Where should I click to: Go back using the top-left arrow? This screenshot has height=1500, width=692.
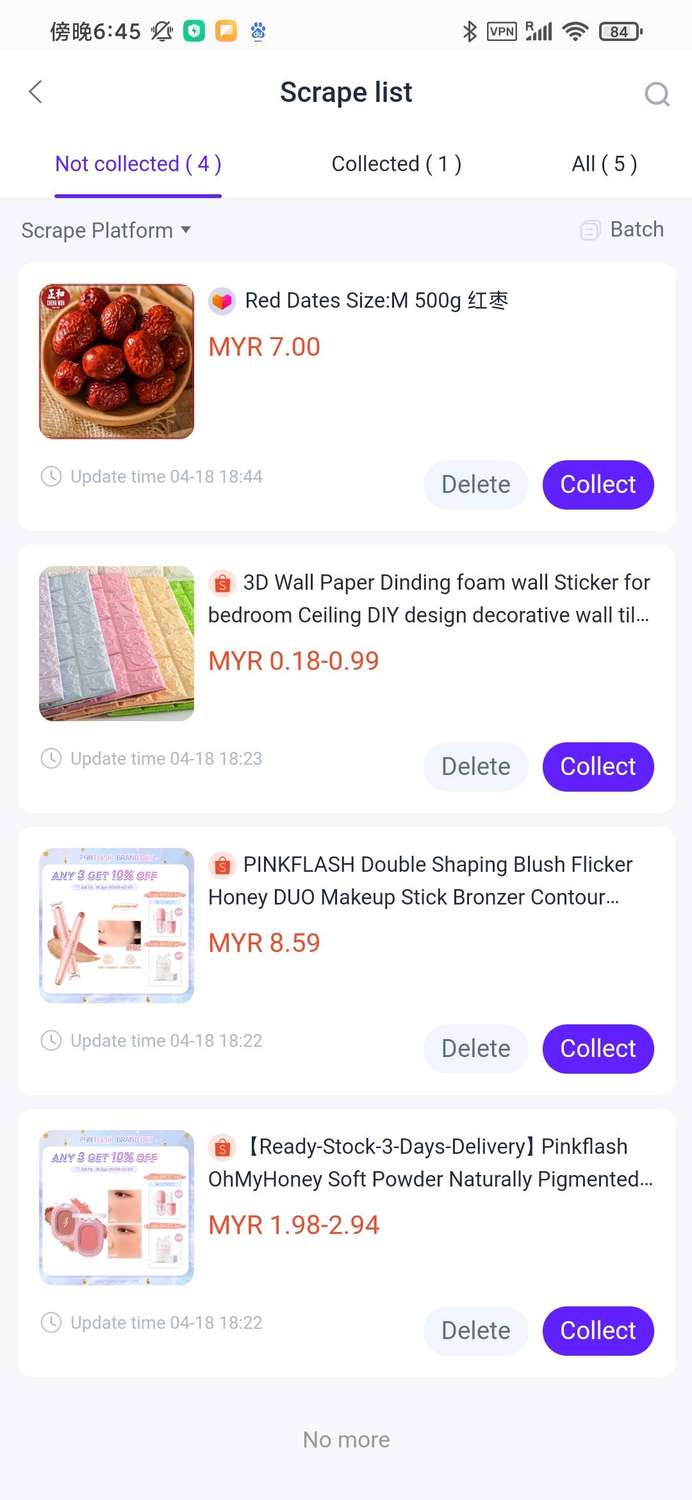point(36,93)
